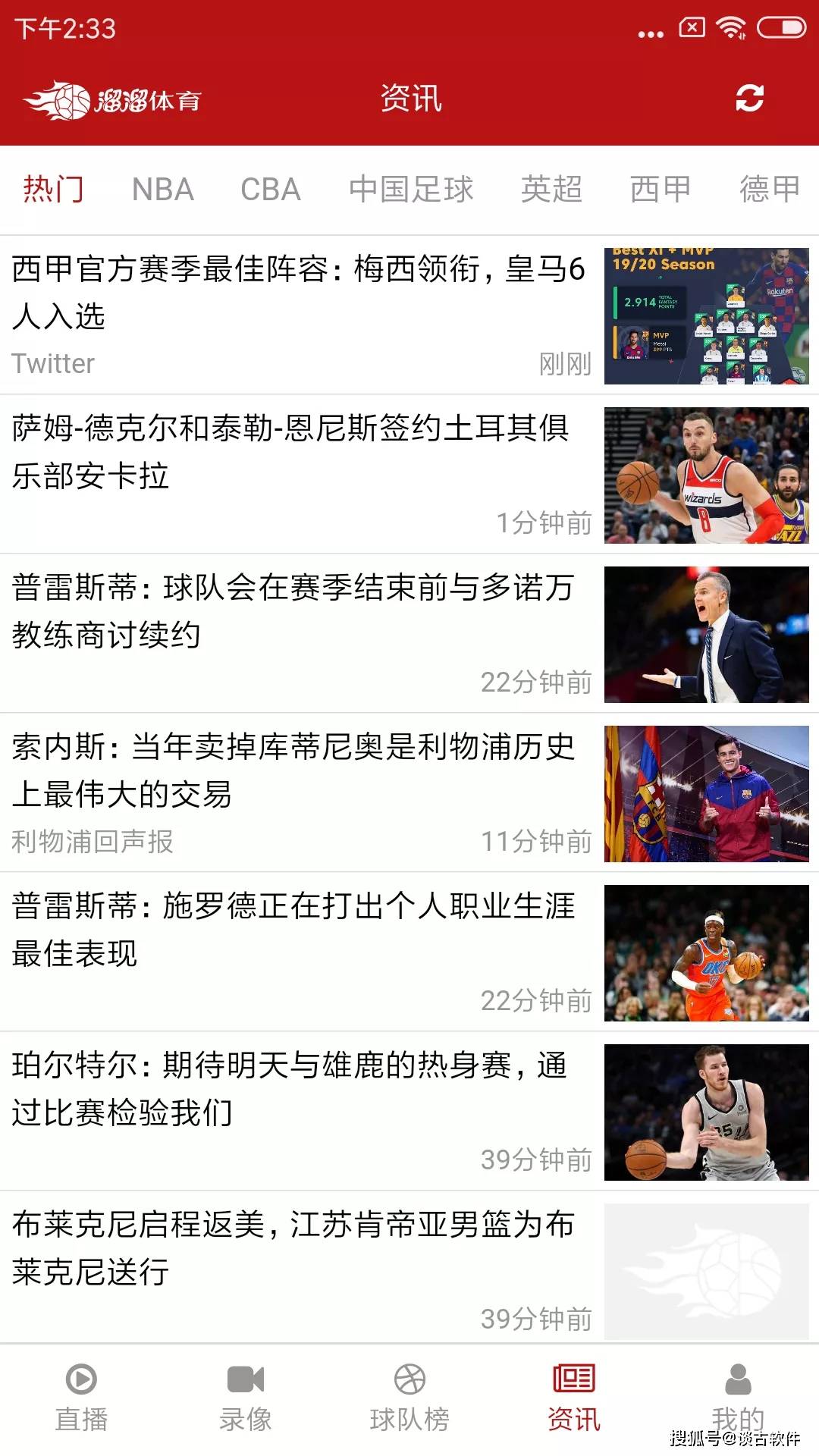Switch to the 西甲 tab

pyautogui.click(x=661, y=190)
